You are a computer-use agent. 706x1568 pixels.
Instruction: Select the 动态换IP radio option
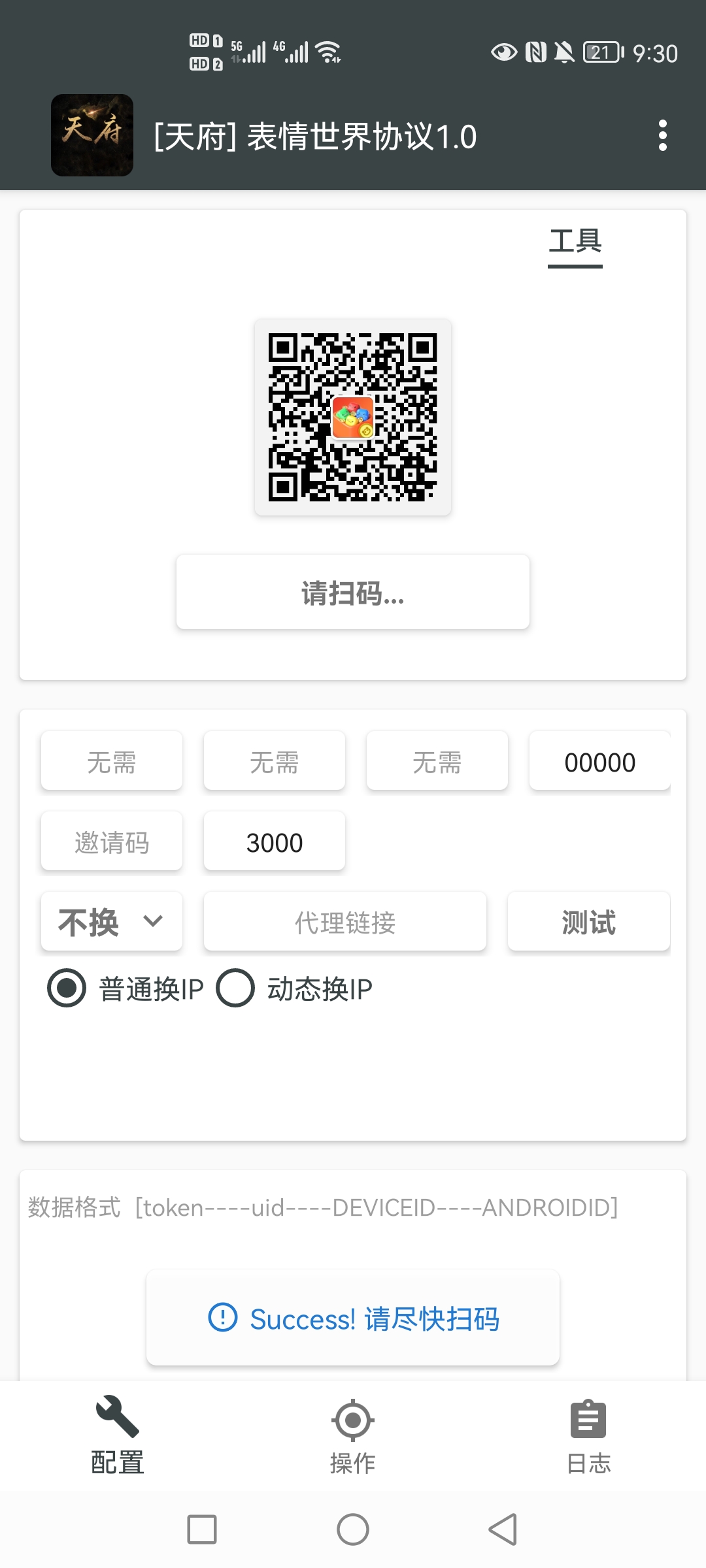(294, 988)
